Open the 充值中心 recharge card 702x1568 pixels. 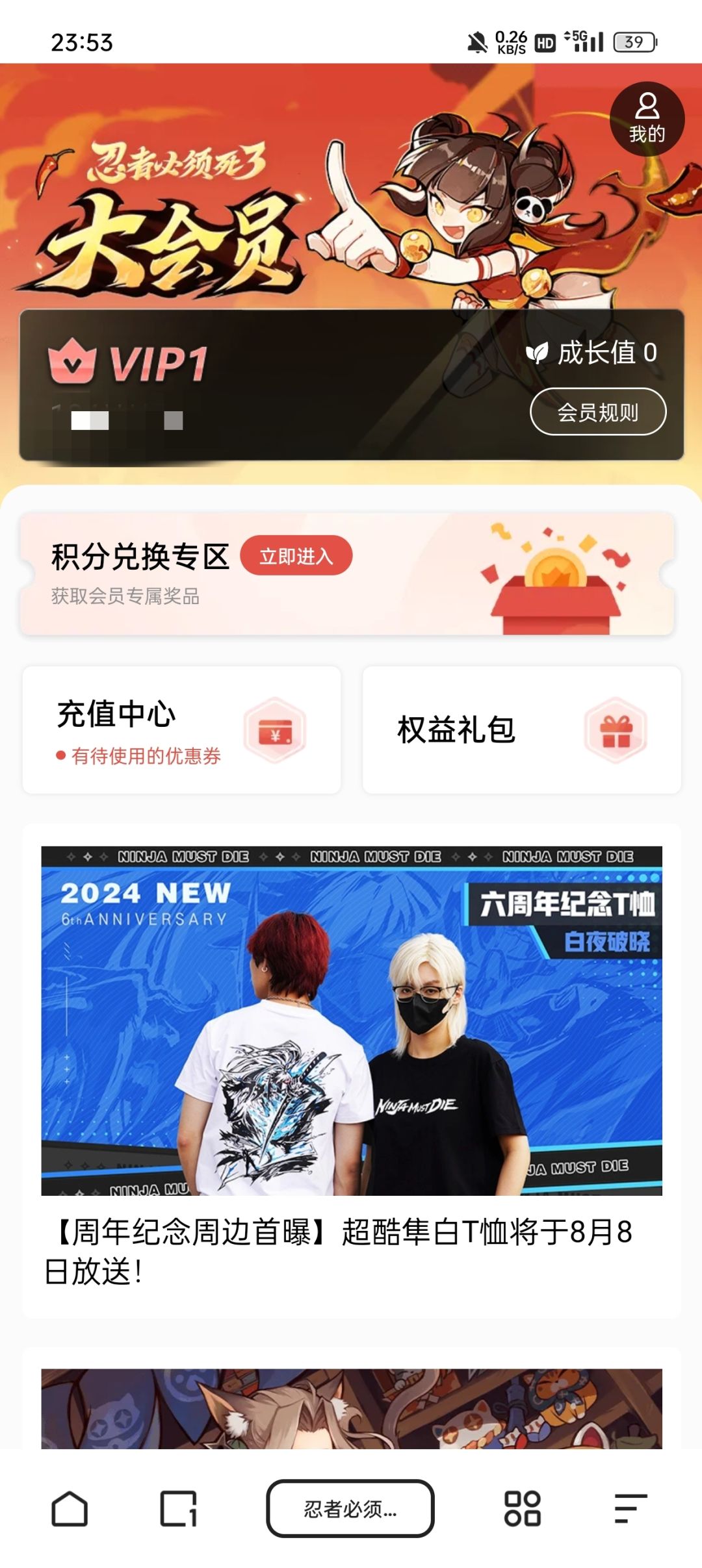coord(182,730)
